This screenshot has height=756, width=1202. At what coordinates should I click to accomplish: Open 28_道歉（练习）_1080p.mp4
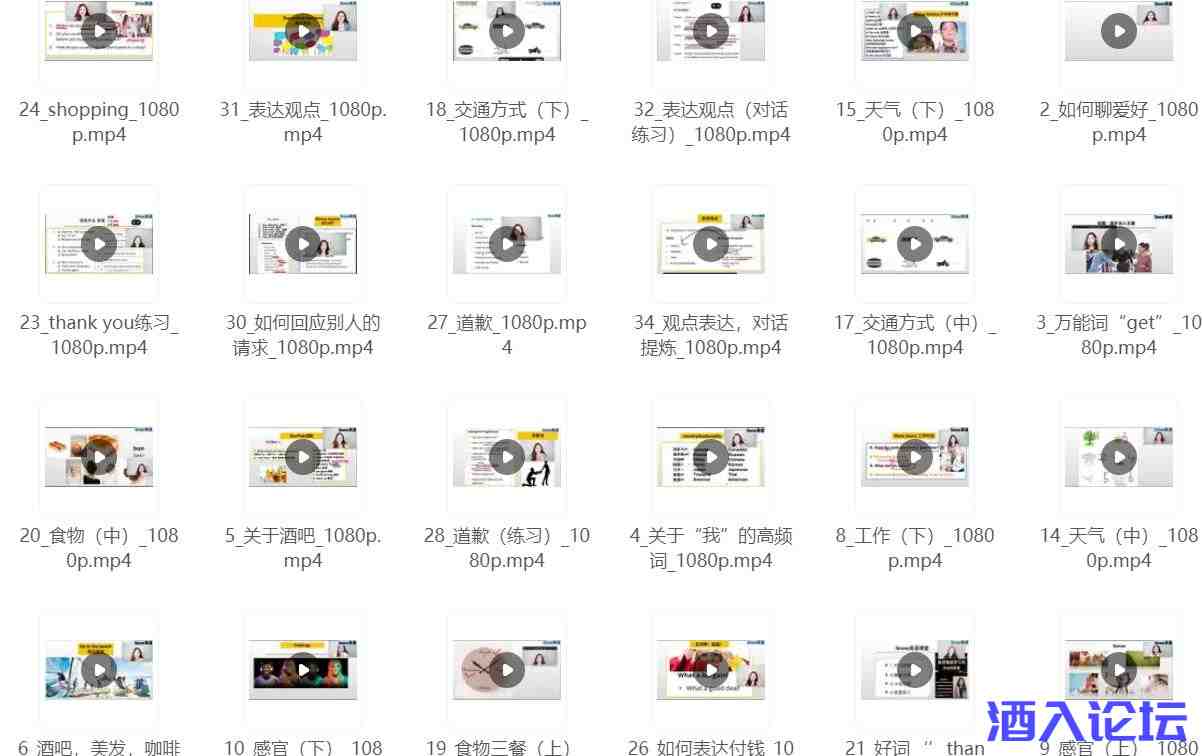click(507, 457)
